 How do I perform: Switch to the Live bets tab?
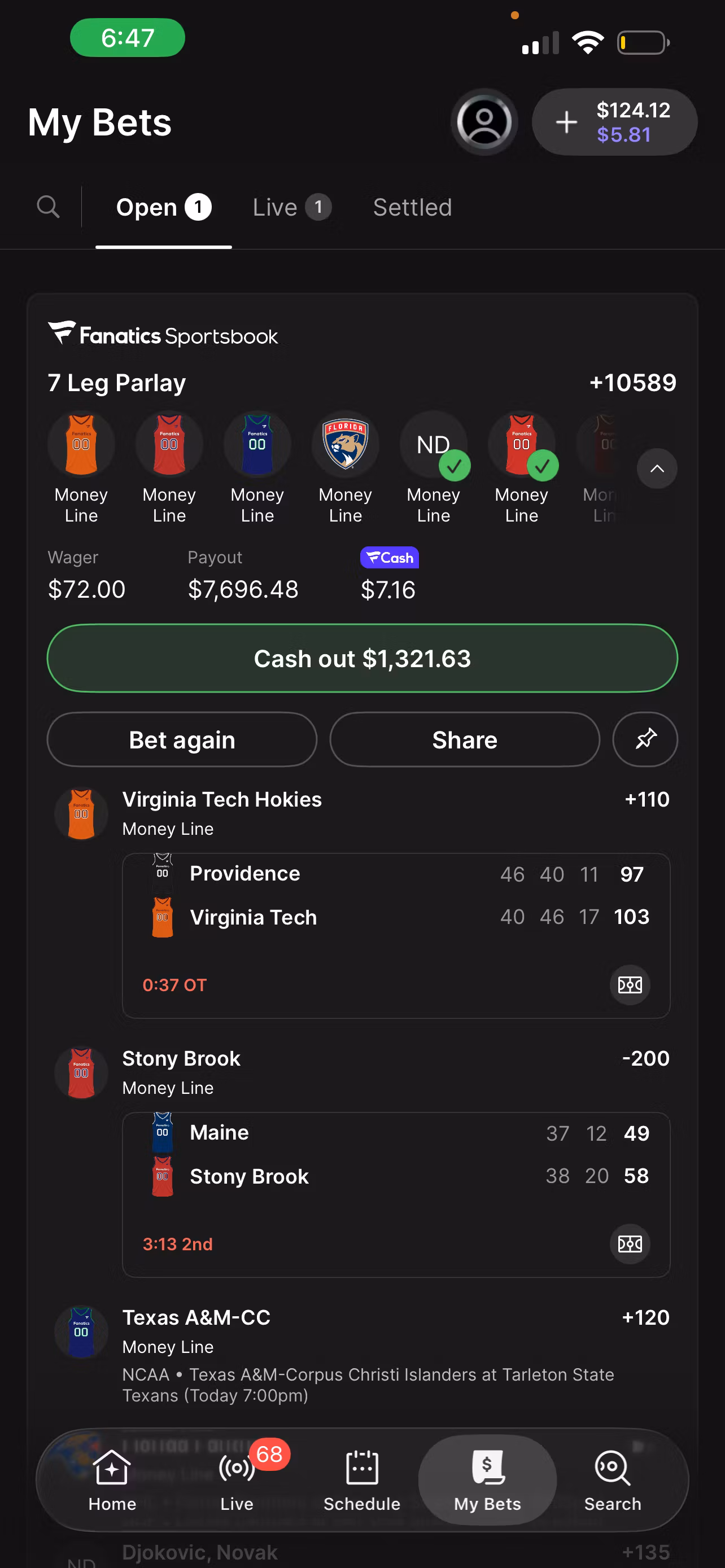coord(291,208)
